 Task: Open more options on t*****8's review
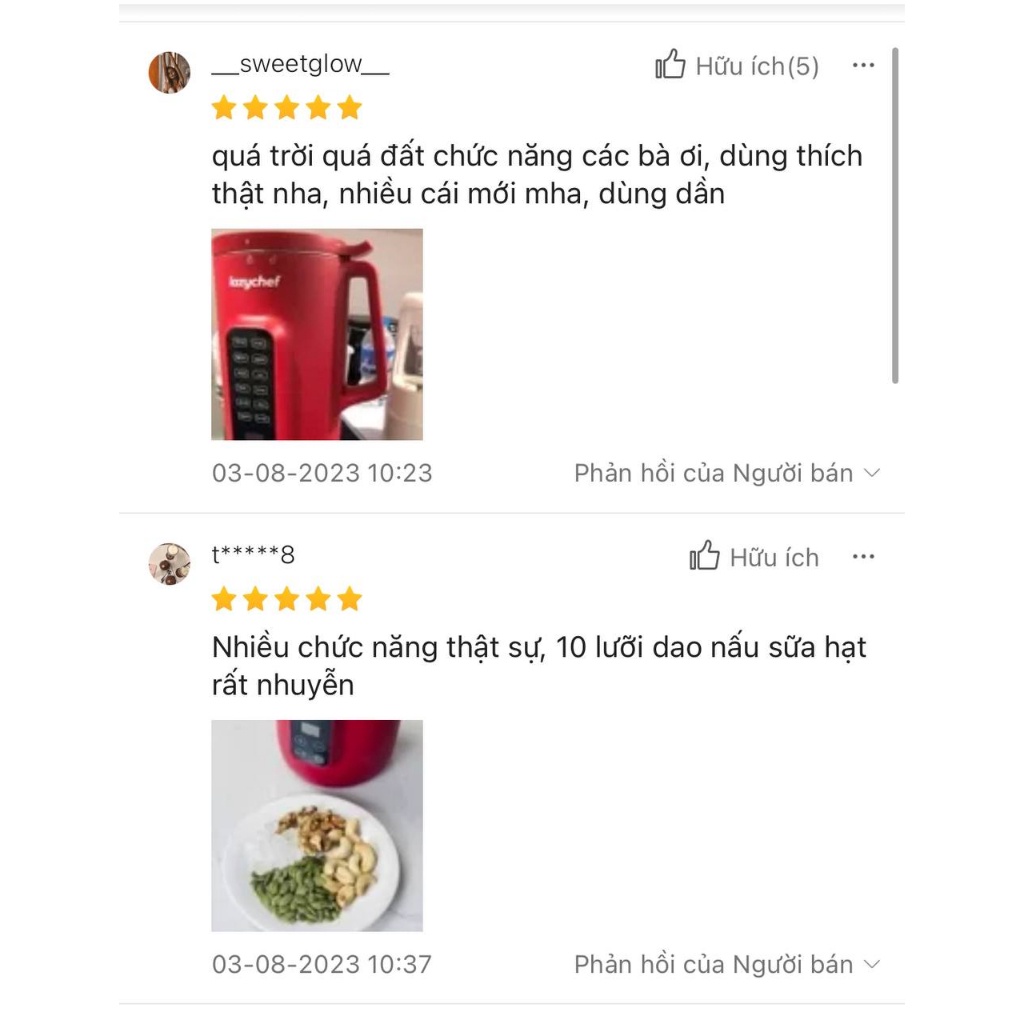863,557
